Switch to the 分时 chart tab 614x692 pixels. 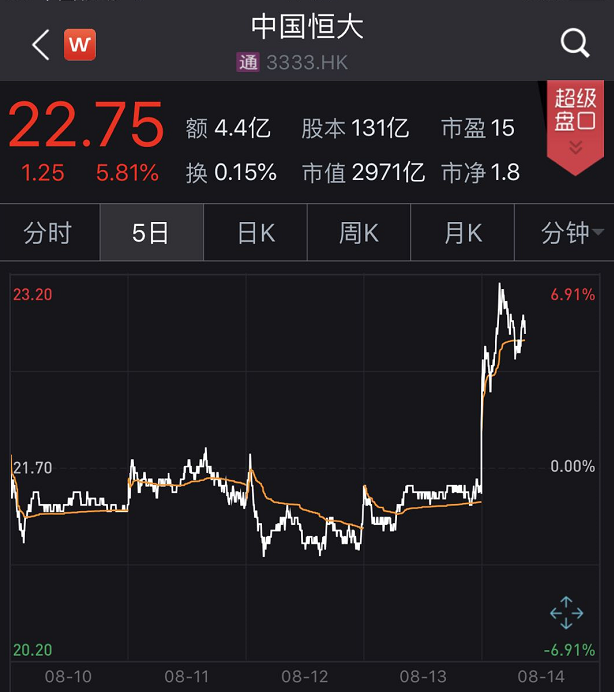point(48,233)
